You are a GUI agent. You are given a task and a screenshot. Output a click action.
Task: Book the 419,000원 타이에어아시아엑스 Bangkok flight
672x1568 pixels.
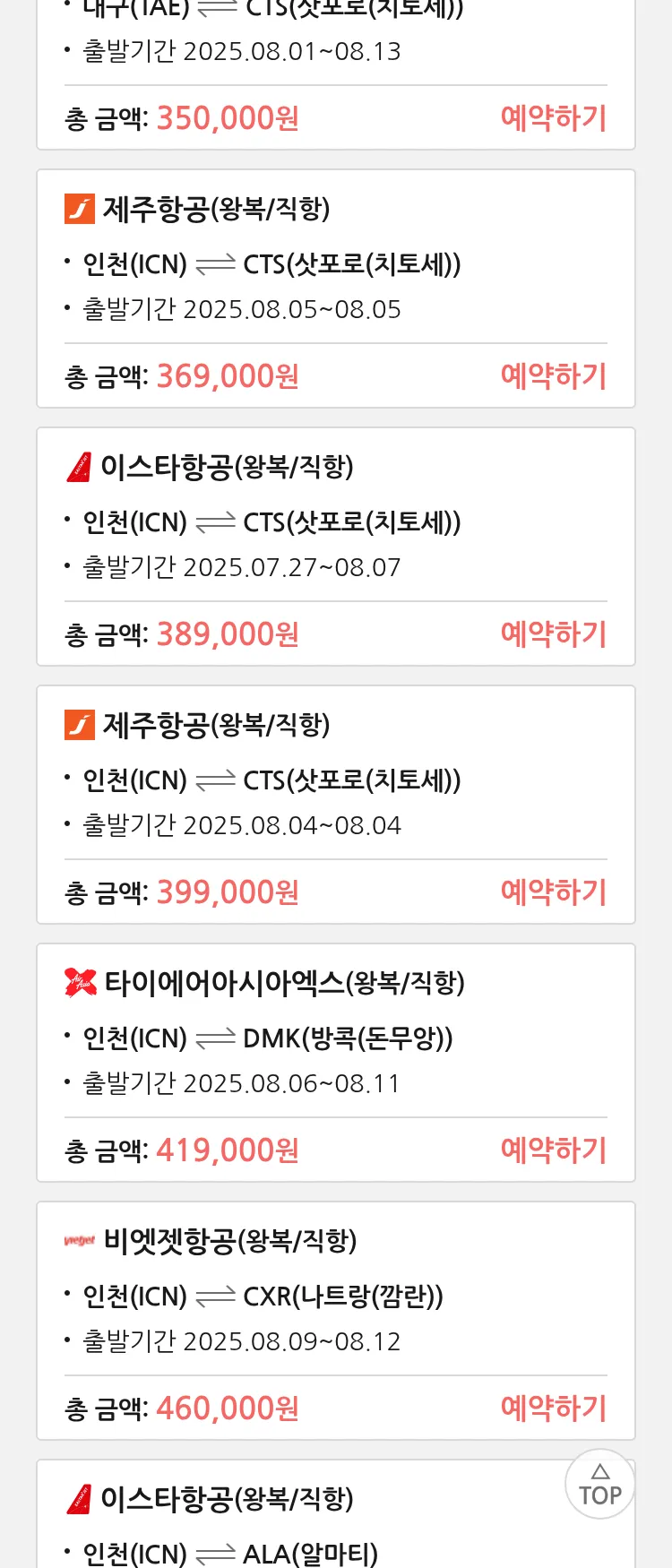point(553,1150)
